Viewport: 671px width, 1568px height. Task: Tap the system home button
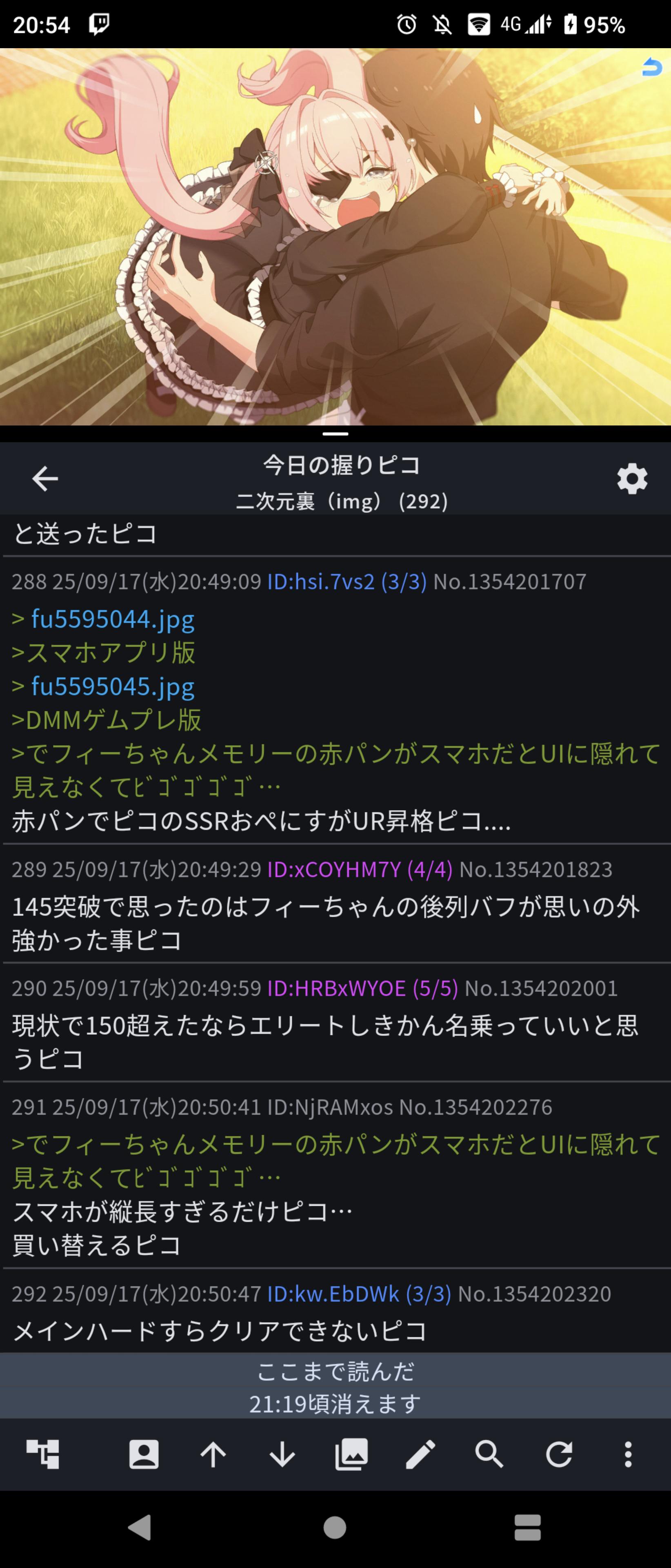pyautogui.click(x=335, y=1527)
